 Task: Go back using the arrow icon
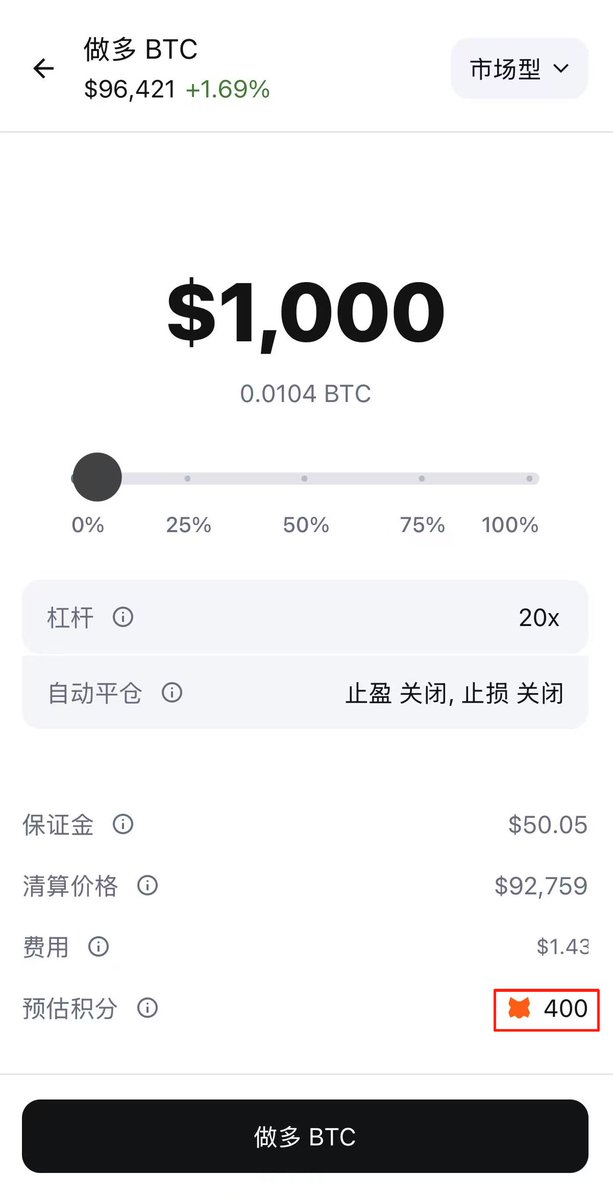pos(43,68)
